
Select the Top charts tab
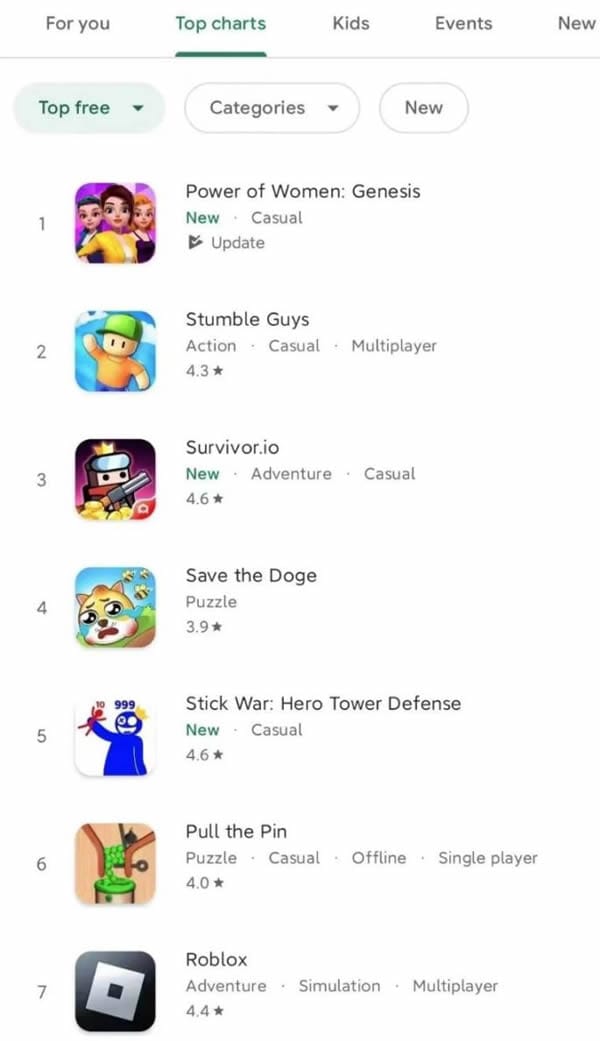[x=220, y=23]
